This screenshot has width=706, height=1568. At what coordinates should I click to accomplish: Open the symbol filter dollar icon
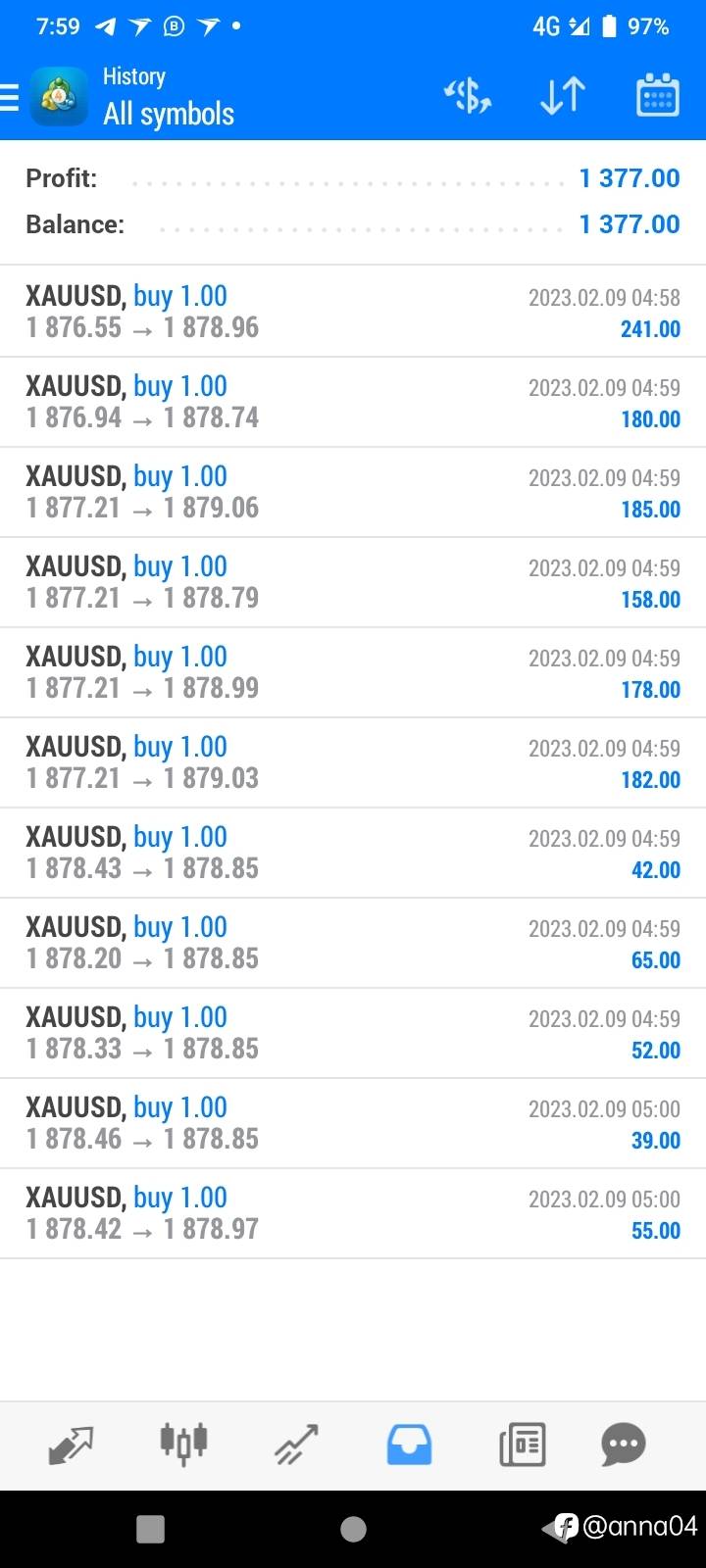click(468, 96)
